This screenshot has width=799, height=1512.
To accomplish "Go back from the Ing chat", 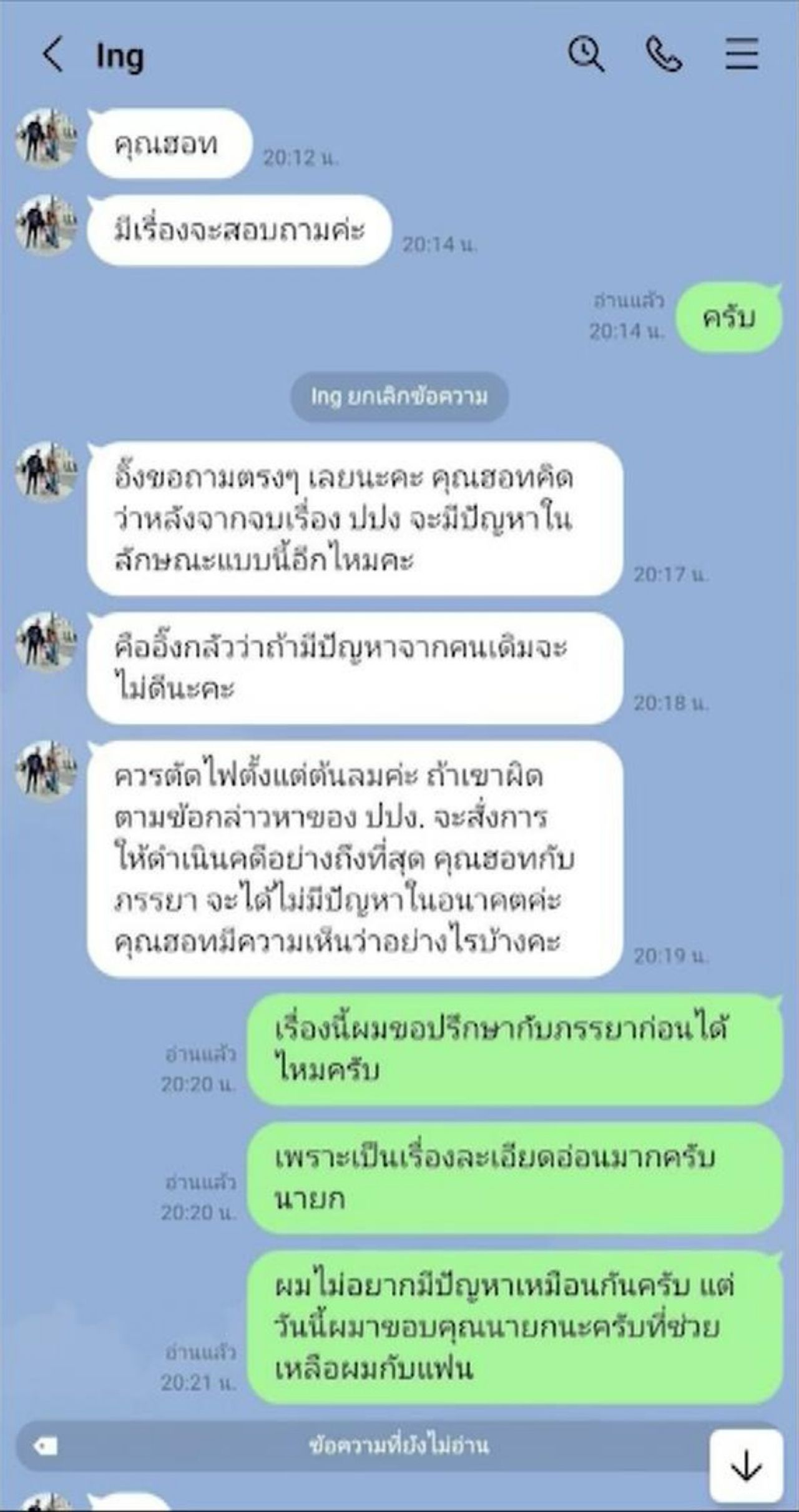I will coord(54,55).
